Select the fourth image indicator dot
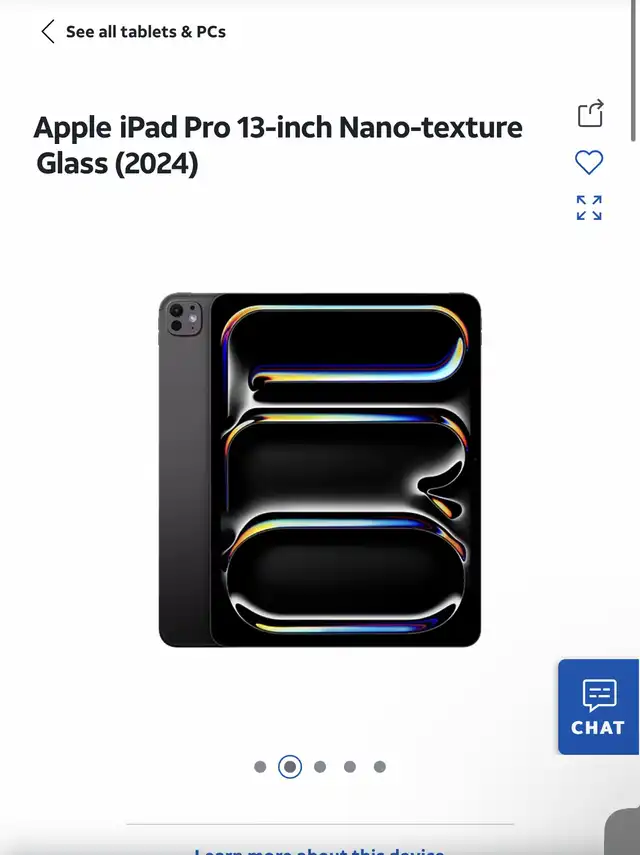 (350, 767)
